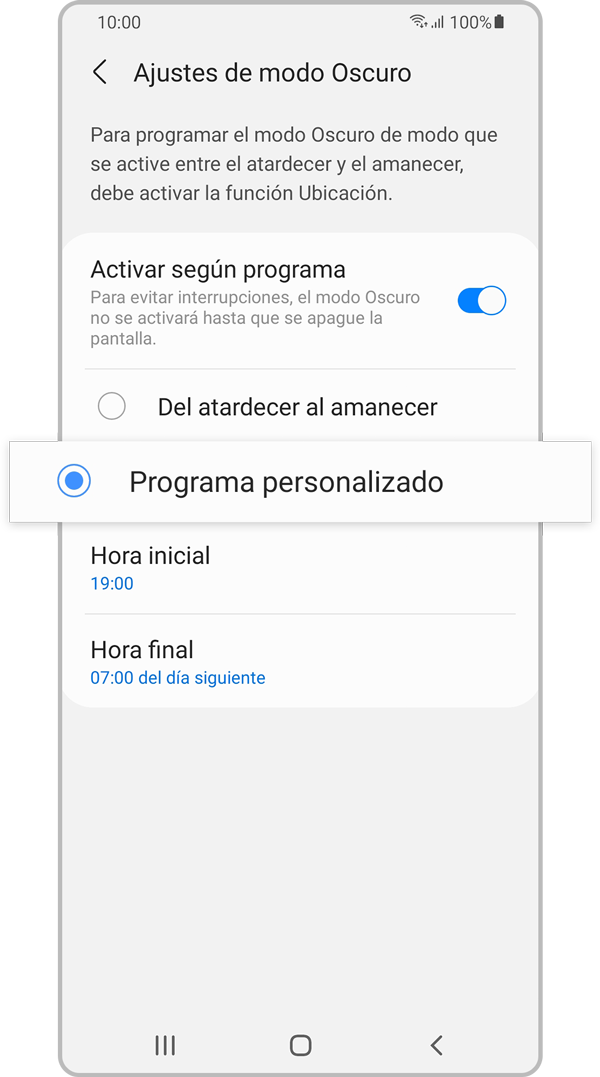600x1077 pixels.
Task: Select Del atardecer al amanecer option
Action: 112,406
